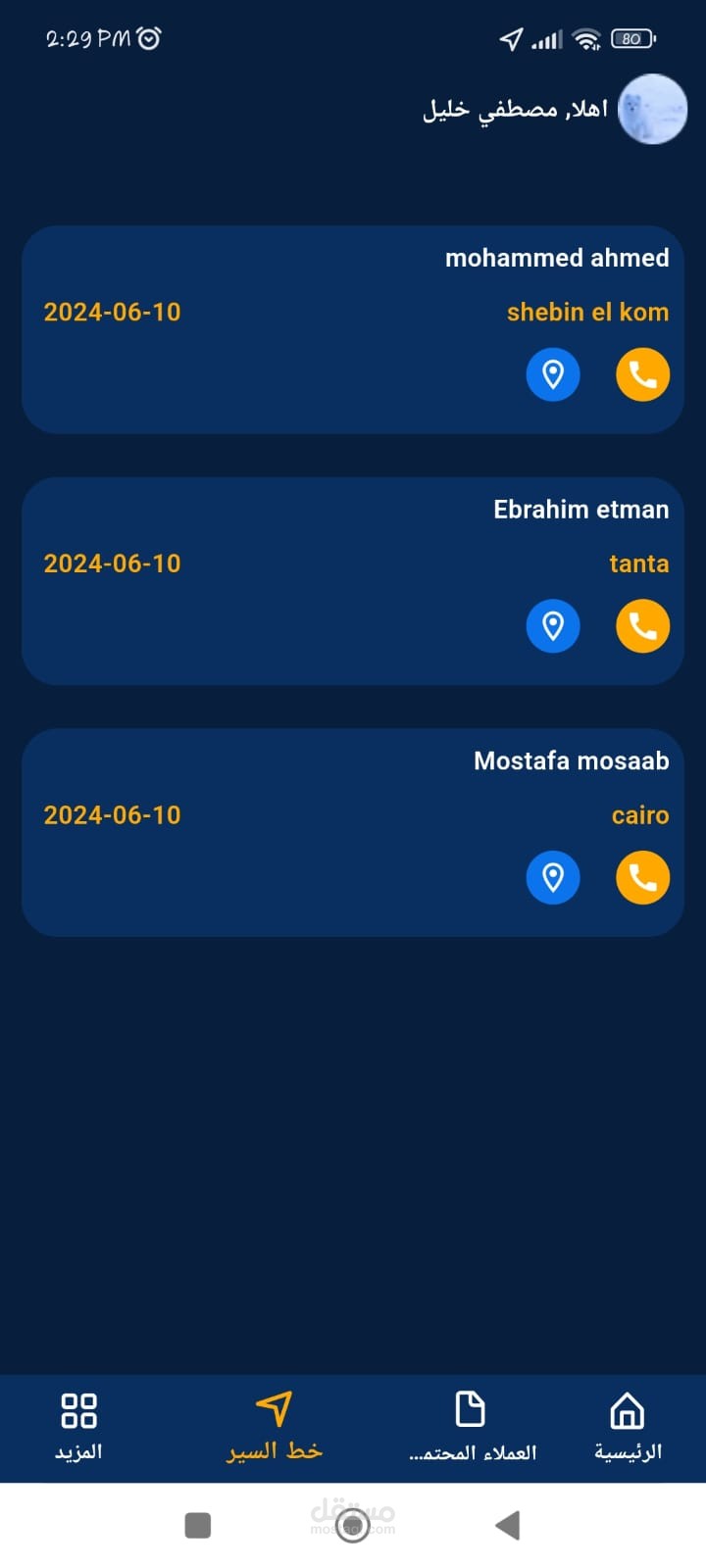Open the location pin for mohammed ahmed
706x1568 pixels.
[553, 374]
